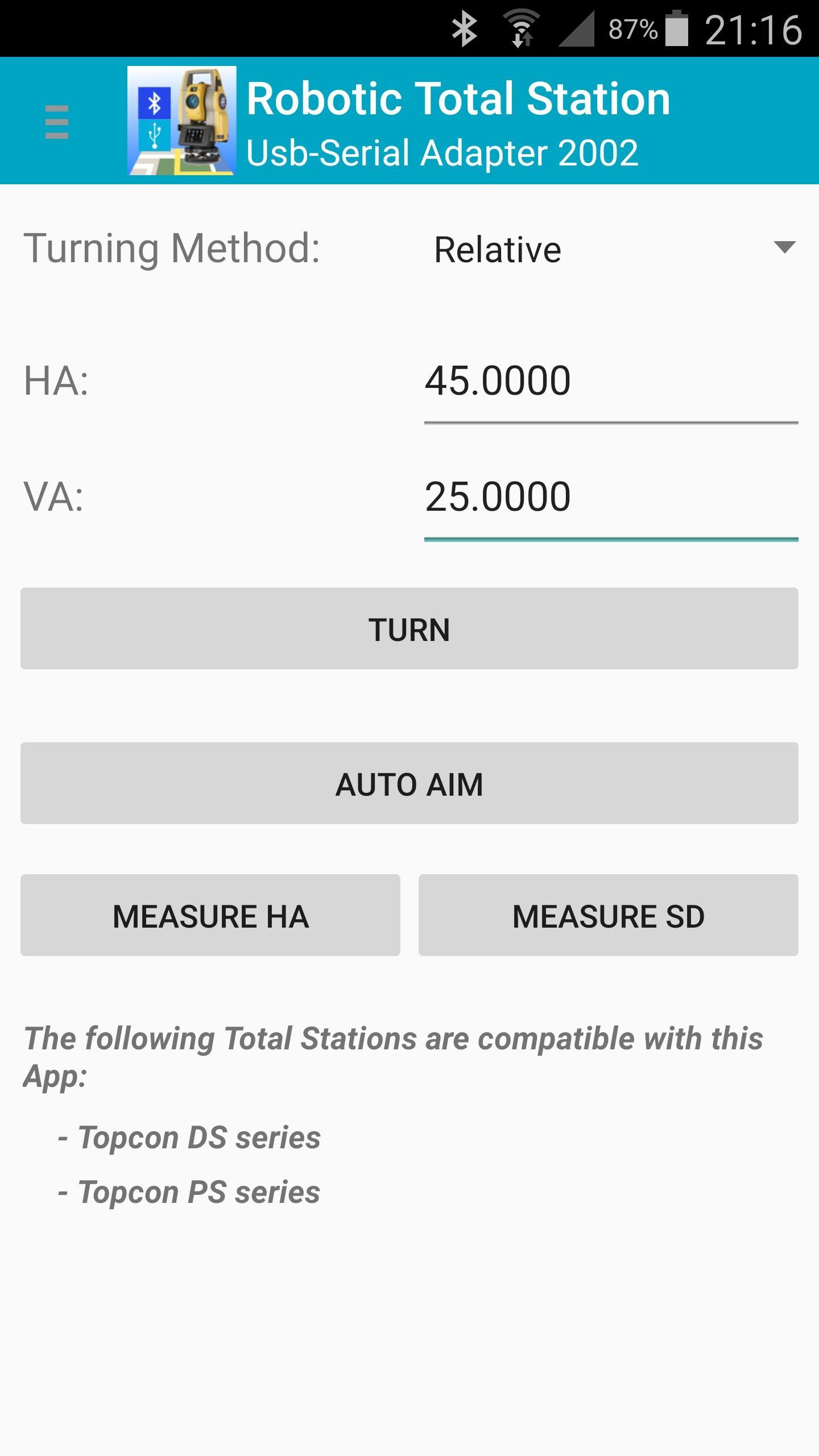Screen dimensions: 819x1456
Task: Tap the TURN button
Action: tap(409, 629)
